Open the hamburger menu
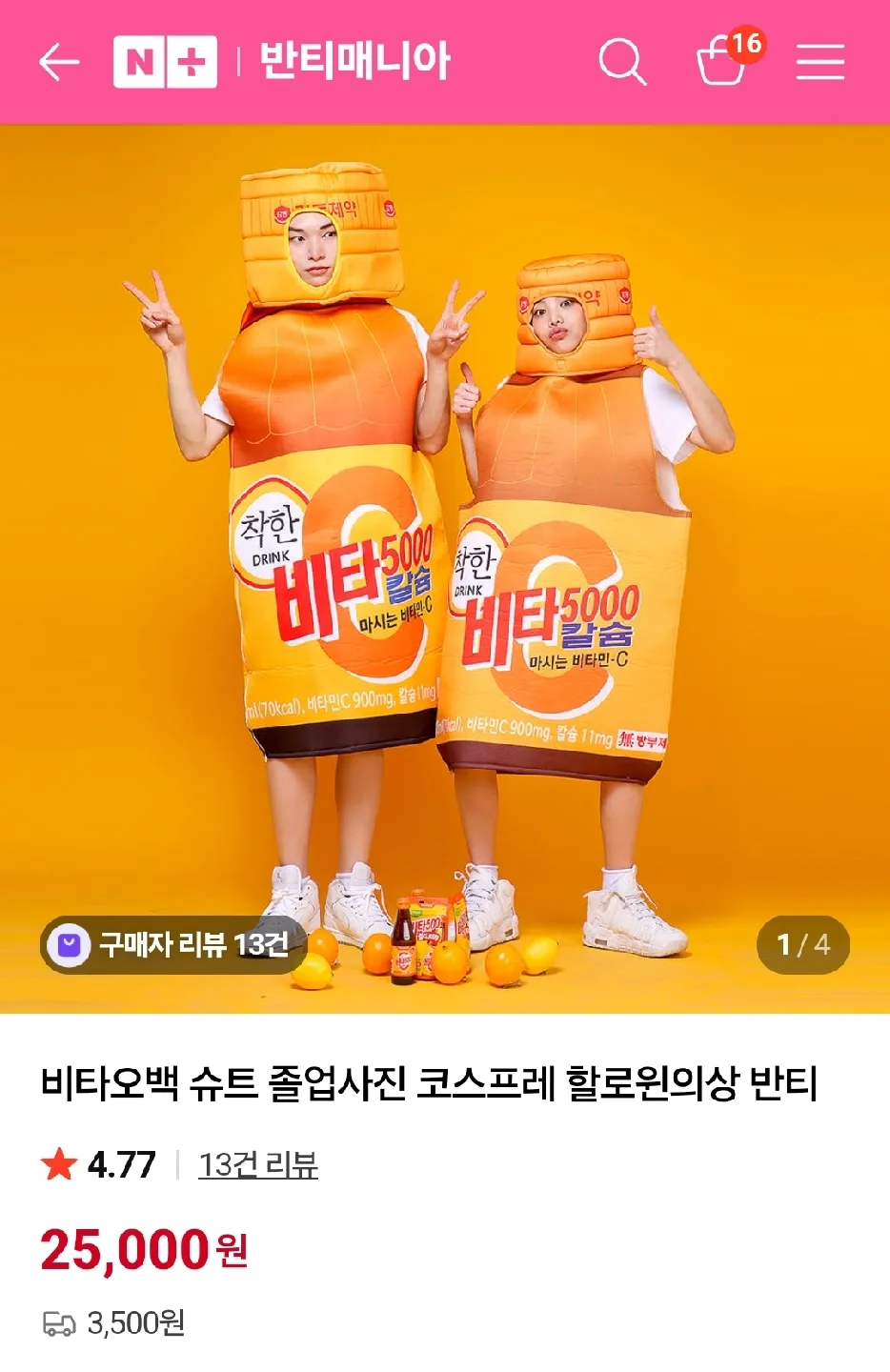The width and height of the screenshot is (890, 1372). [820, 63]
